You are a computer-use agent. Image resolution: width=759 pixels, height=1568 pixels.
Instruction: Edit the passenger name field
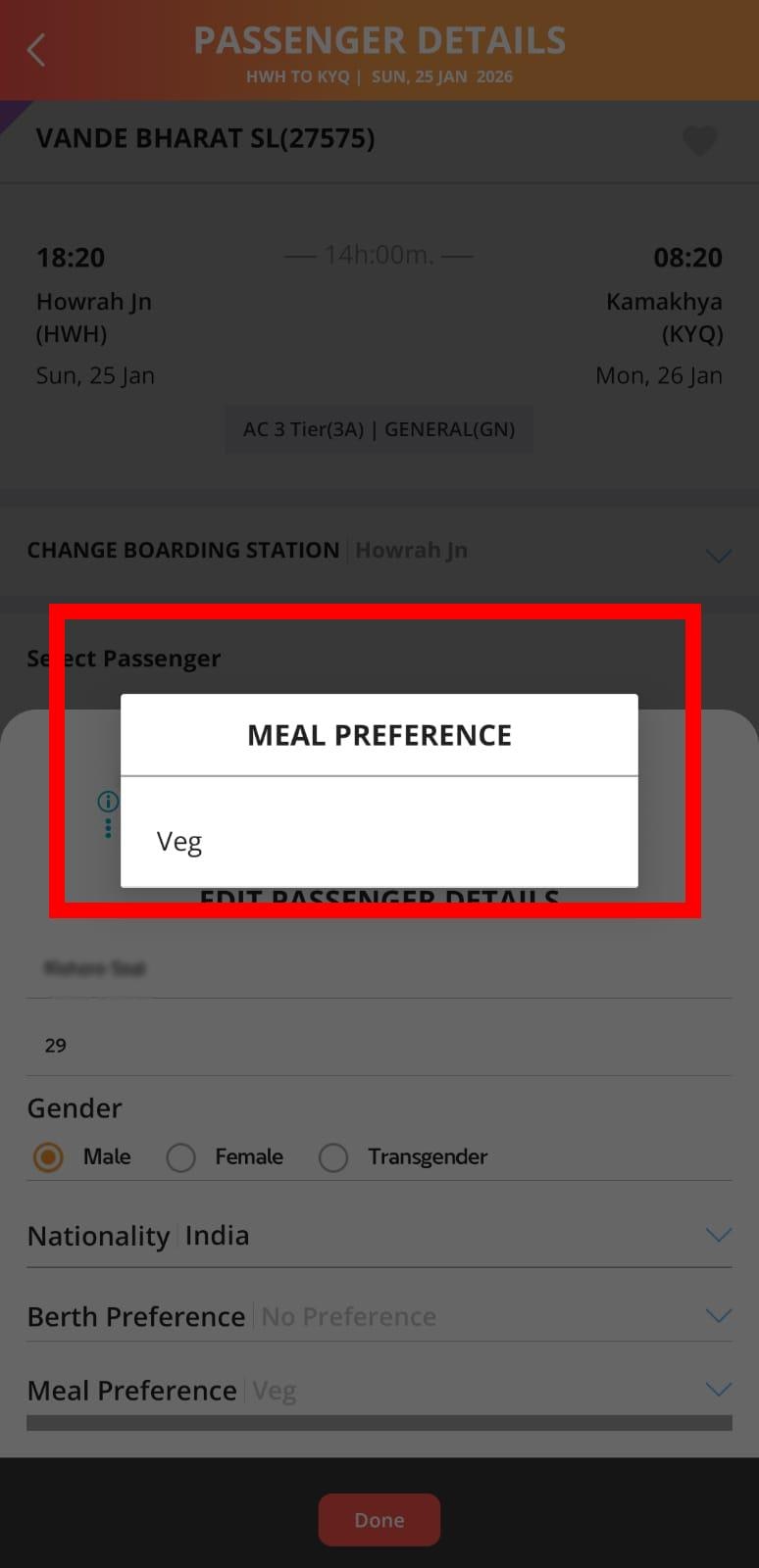378,968
